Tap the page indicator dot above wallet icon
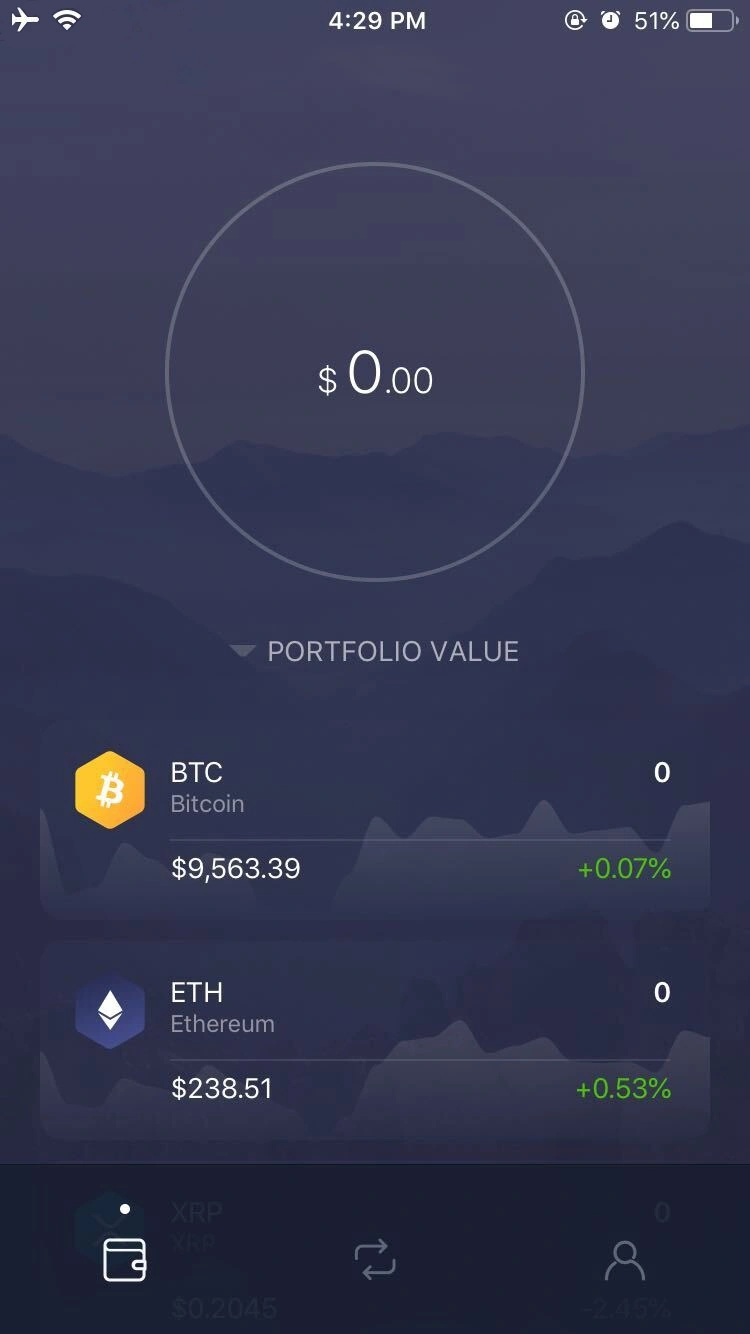The image size is (750, 1334). tap(126, 1206)
